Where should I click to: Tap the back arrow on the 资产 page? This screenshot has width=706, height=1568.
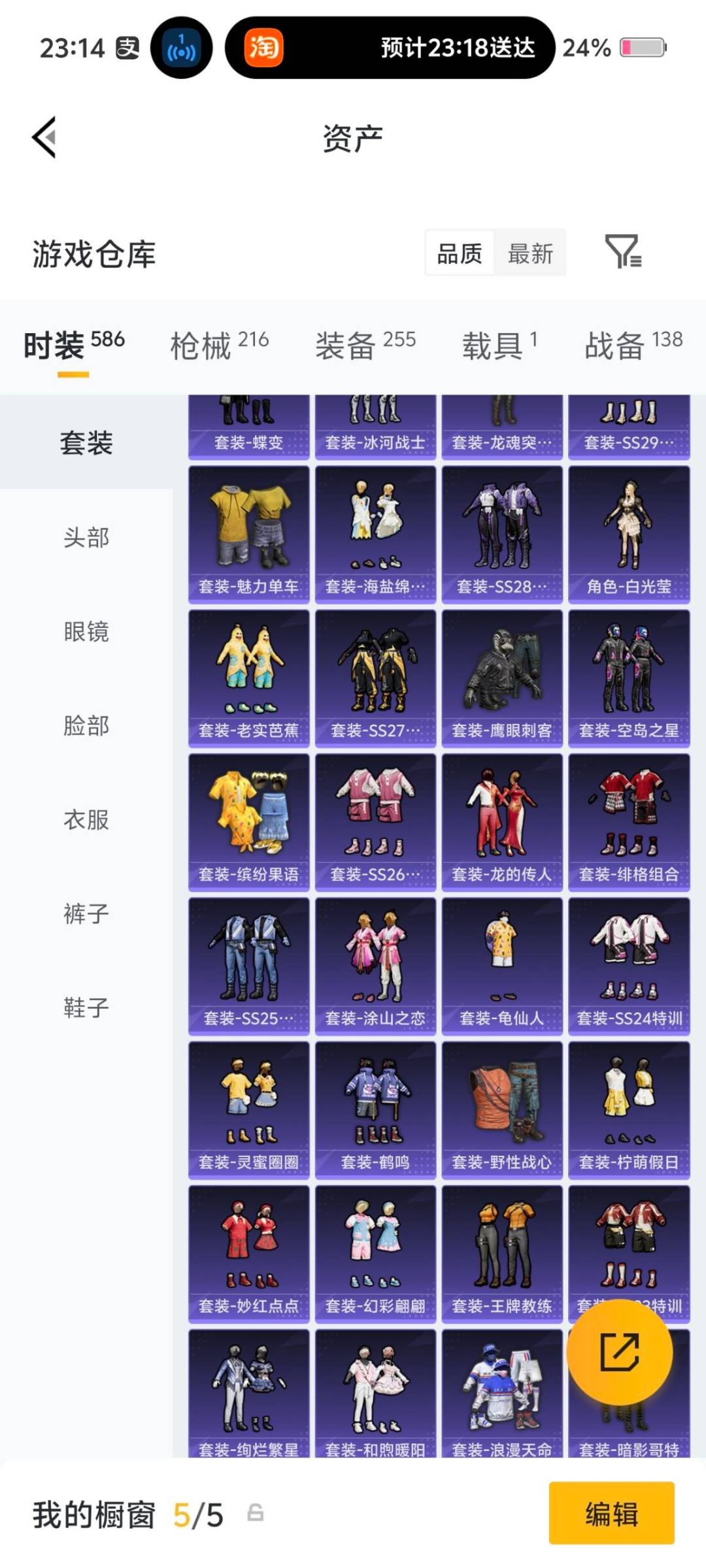43,135
